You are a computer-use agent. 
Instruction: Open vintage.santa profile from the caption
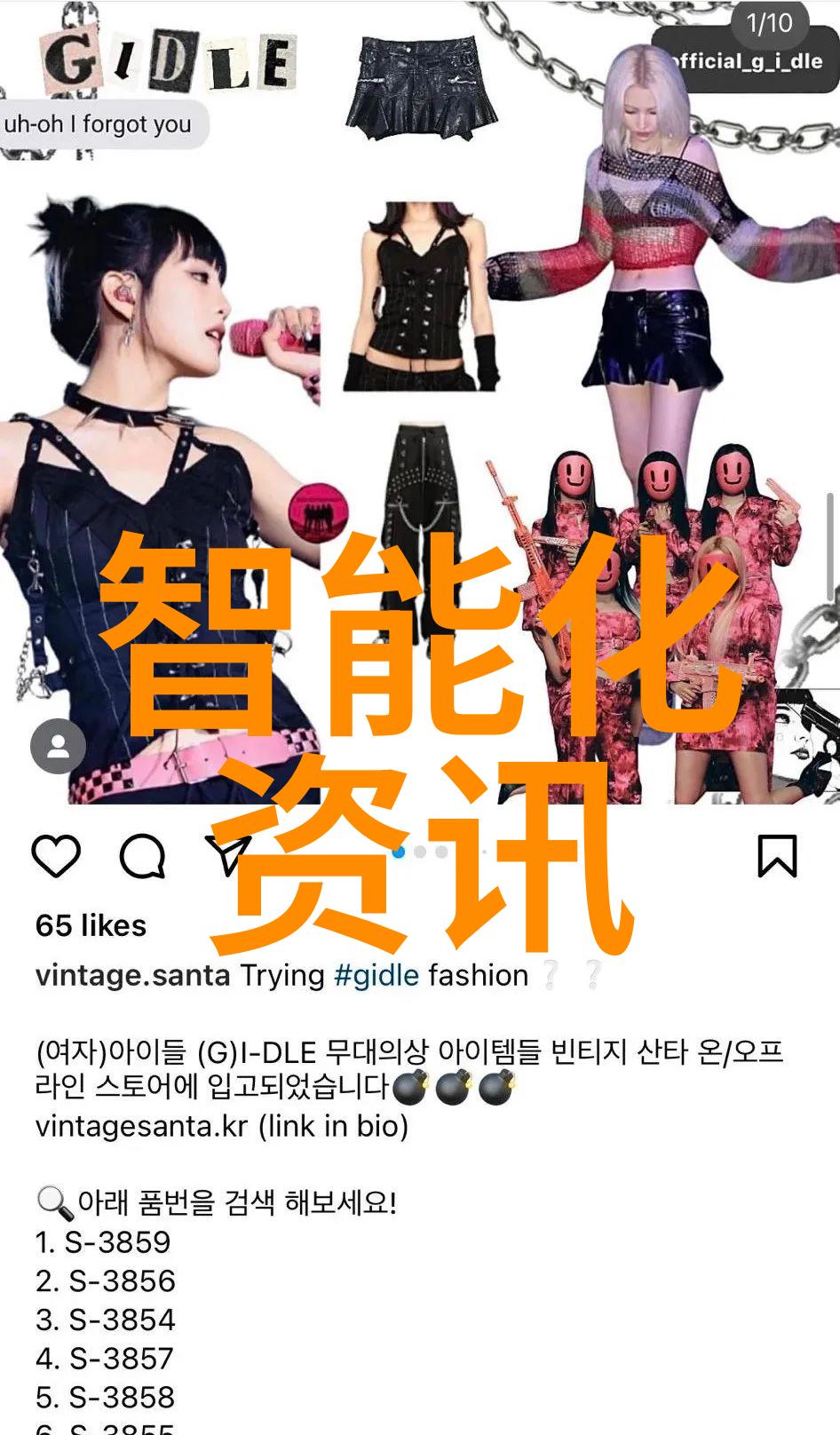tap(132, 975)
